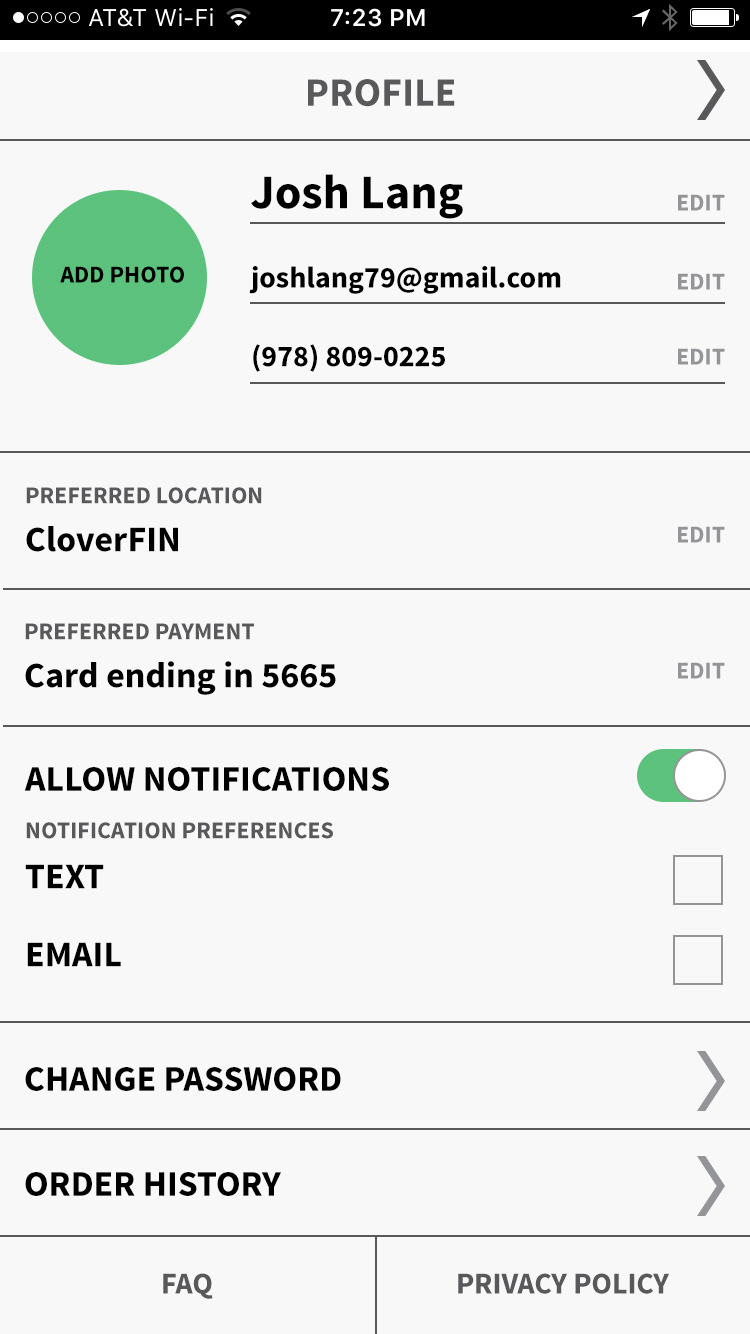View the Privacy Policy

[563, 1284]
